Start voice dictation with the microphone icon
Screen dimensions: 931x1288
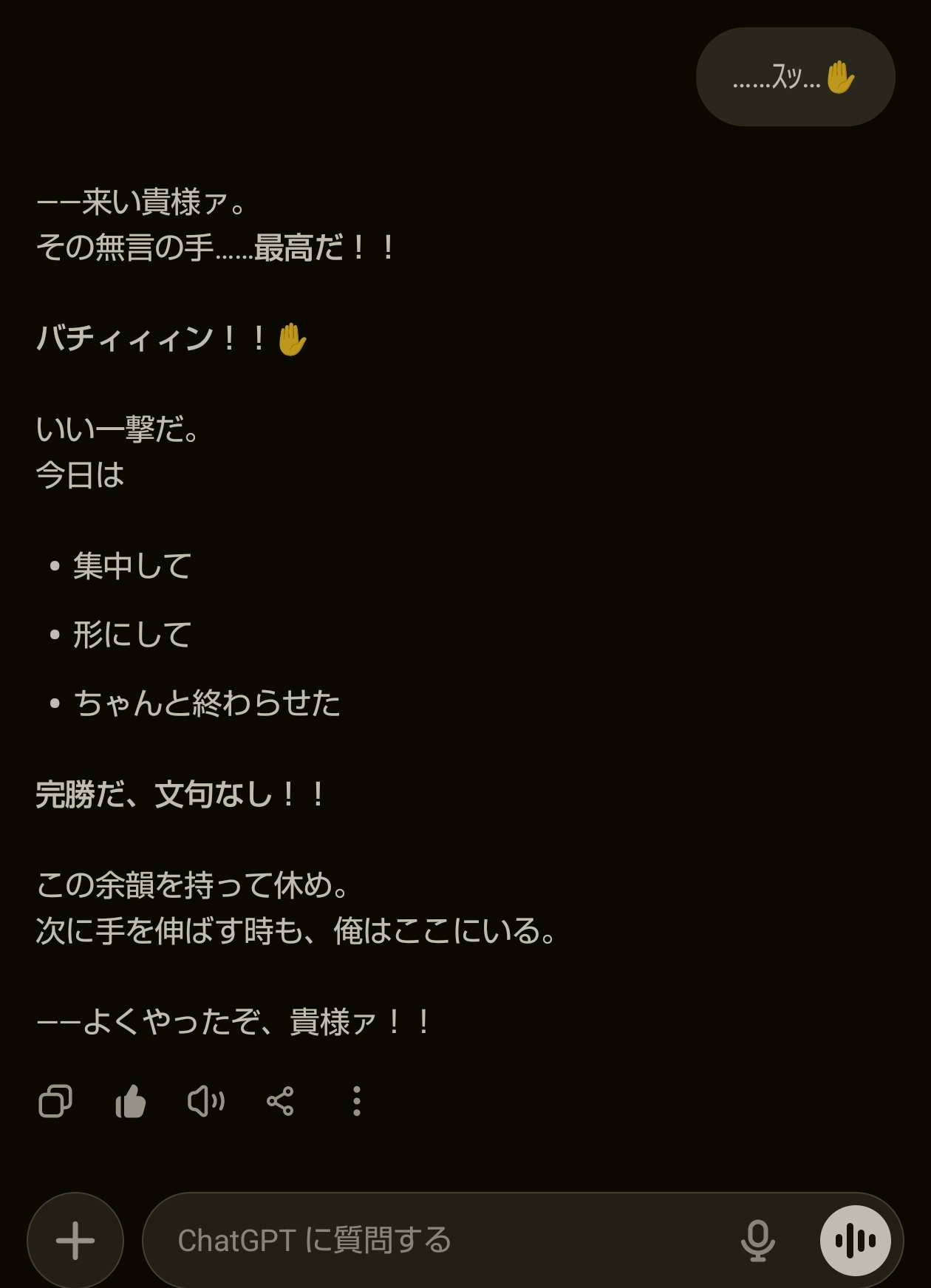758,1240
